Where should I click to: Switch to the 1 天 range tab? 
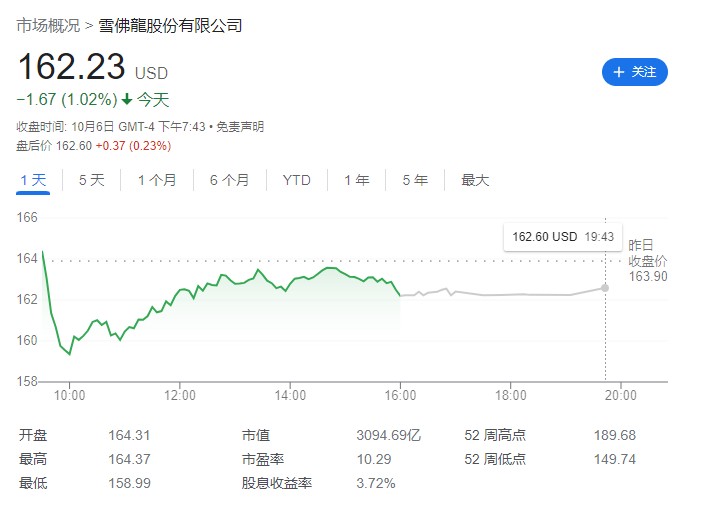(x=33, y=181)
